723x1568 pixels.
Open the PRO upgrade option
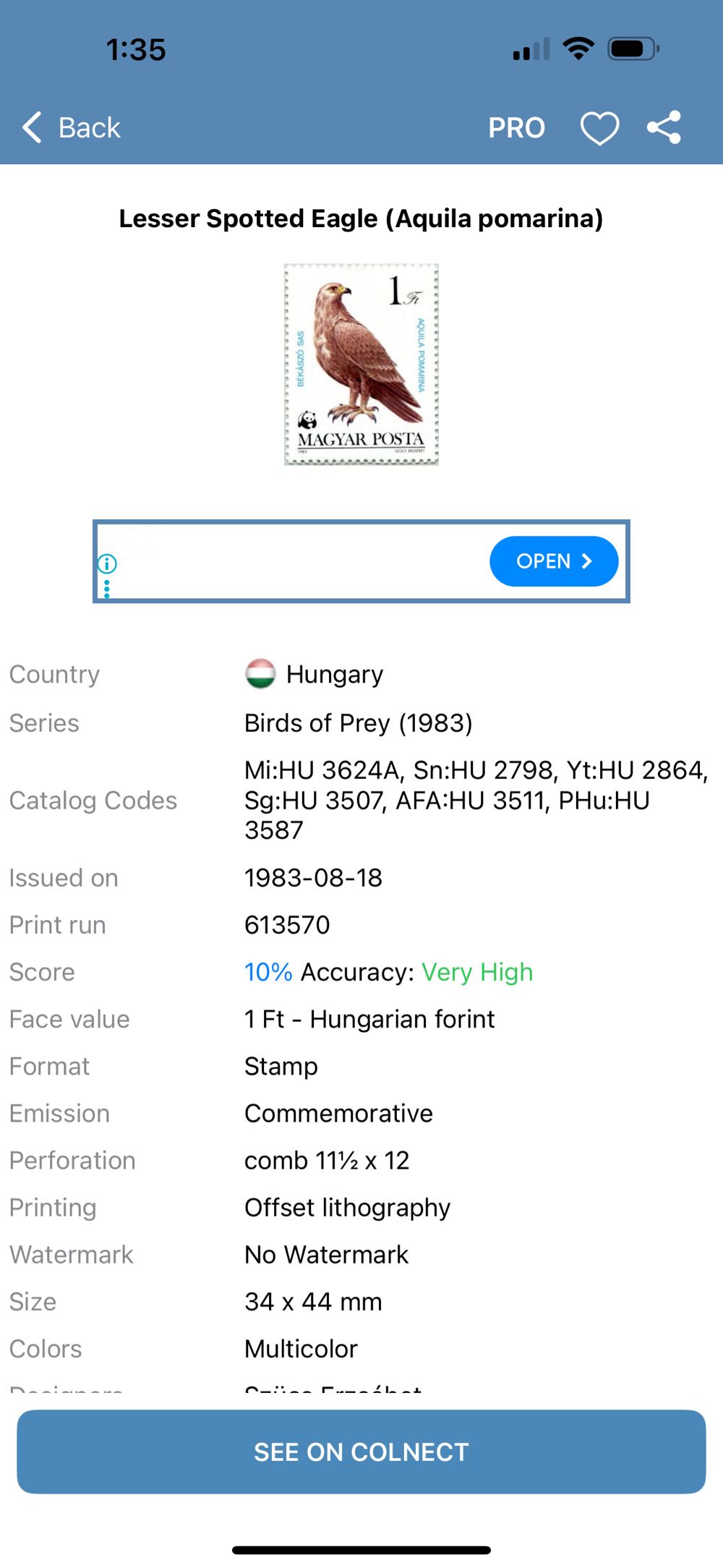(x=516, y=128)
